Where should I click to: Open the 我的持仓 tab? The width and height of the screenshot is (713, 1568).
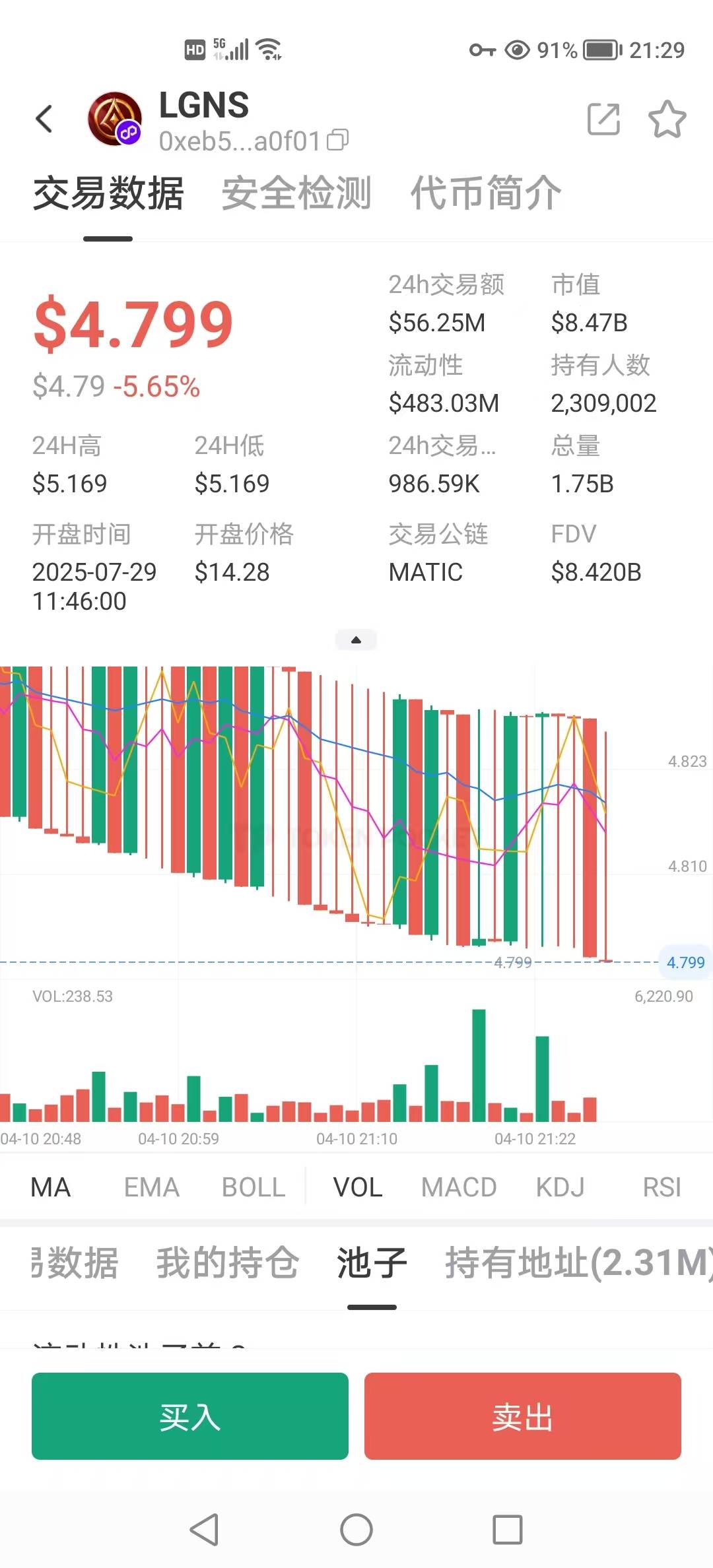[228, 1262]
